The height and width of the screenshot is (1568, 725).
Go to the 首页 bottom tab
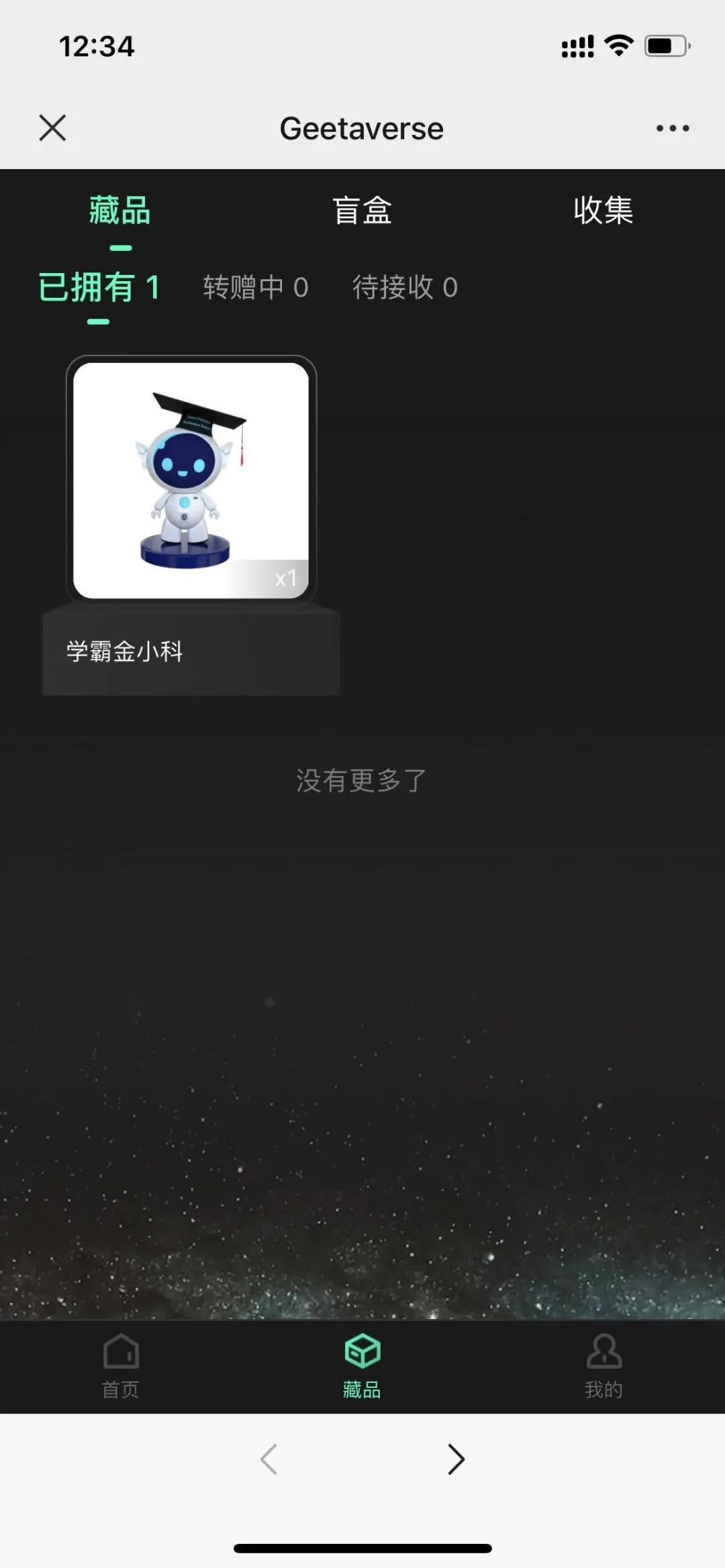coord(121,1366)
